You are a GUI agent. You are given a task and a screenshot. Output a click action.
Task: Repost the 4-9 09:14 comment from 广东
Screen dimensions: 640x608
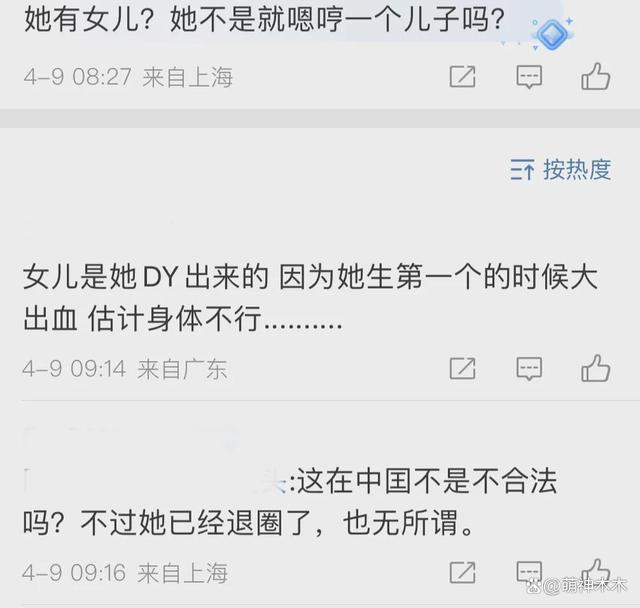click(463, 368)
